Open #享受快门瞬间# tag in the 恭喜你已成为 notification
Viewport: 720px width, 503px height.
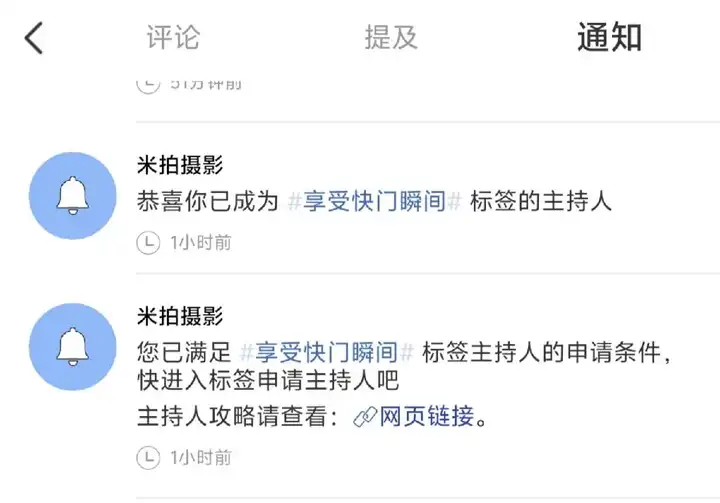pyautogui.click(x=374, y=202)
